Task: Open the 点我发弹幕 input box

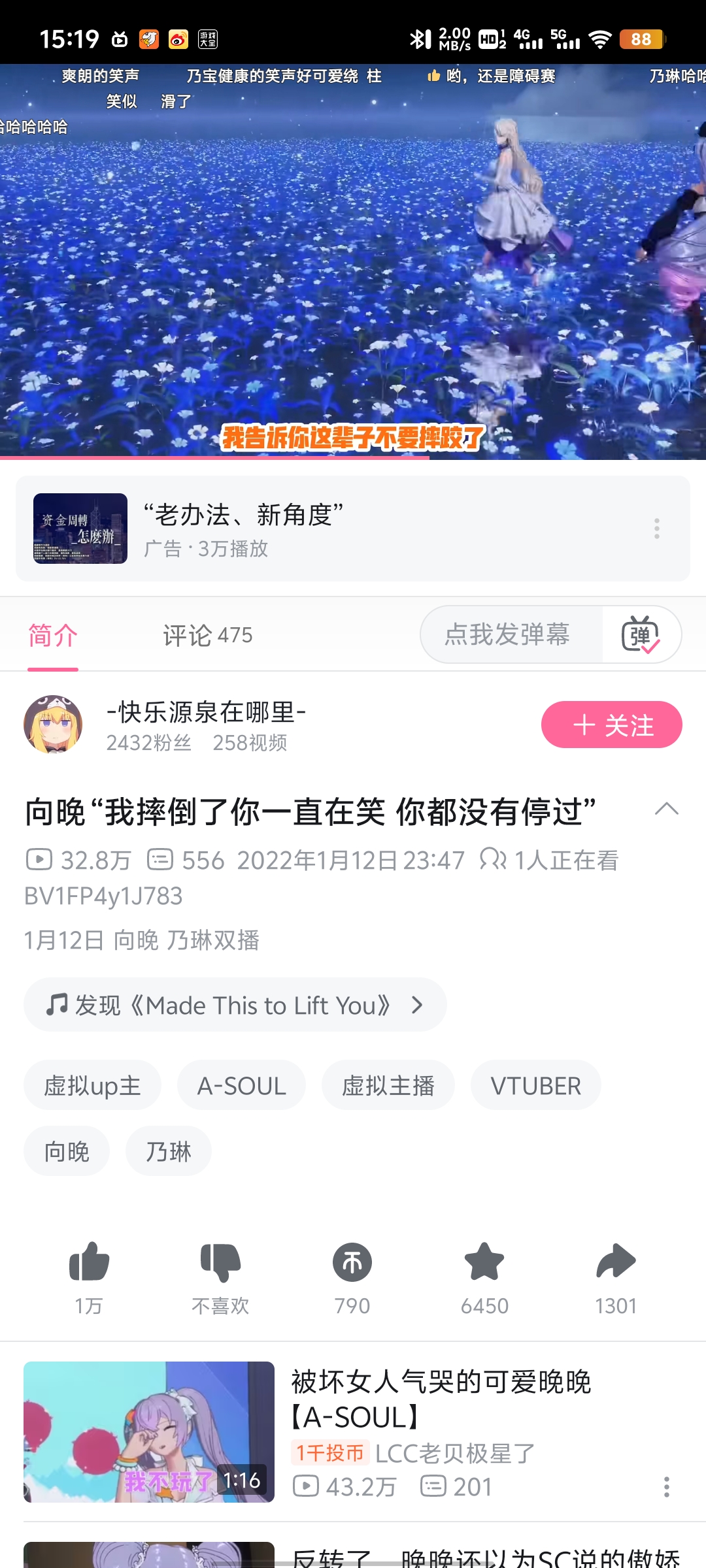Action: [x=507, y=634]
